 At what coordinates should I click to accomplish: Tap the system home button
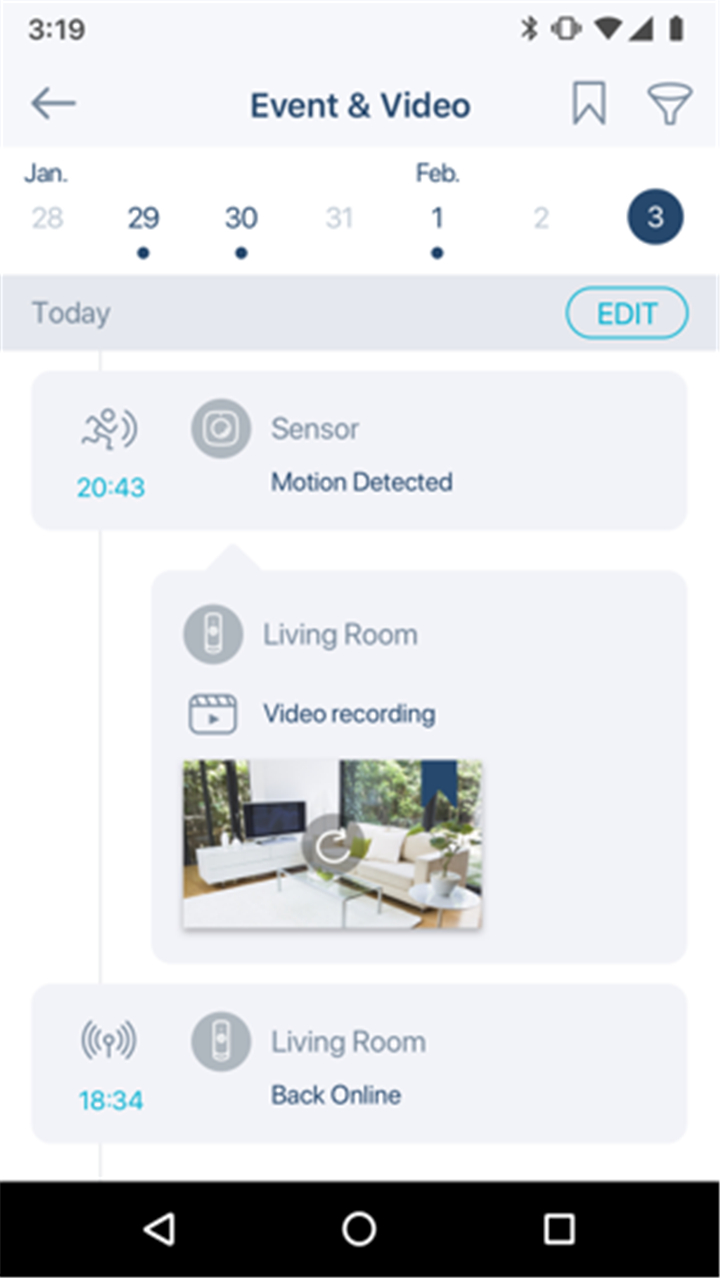point(359,1229)
